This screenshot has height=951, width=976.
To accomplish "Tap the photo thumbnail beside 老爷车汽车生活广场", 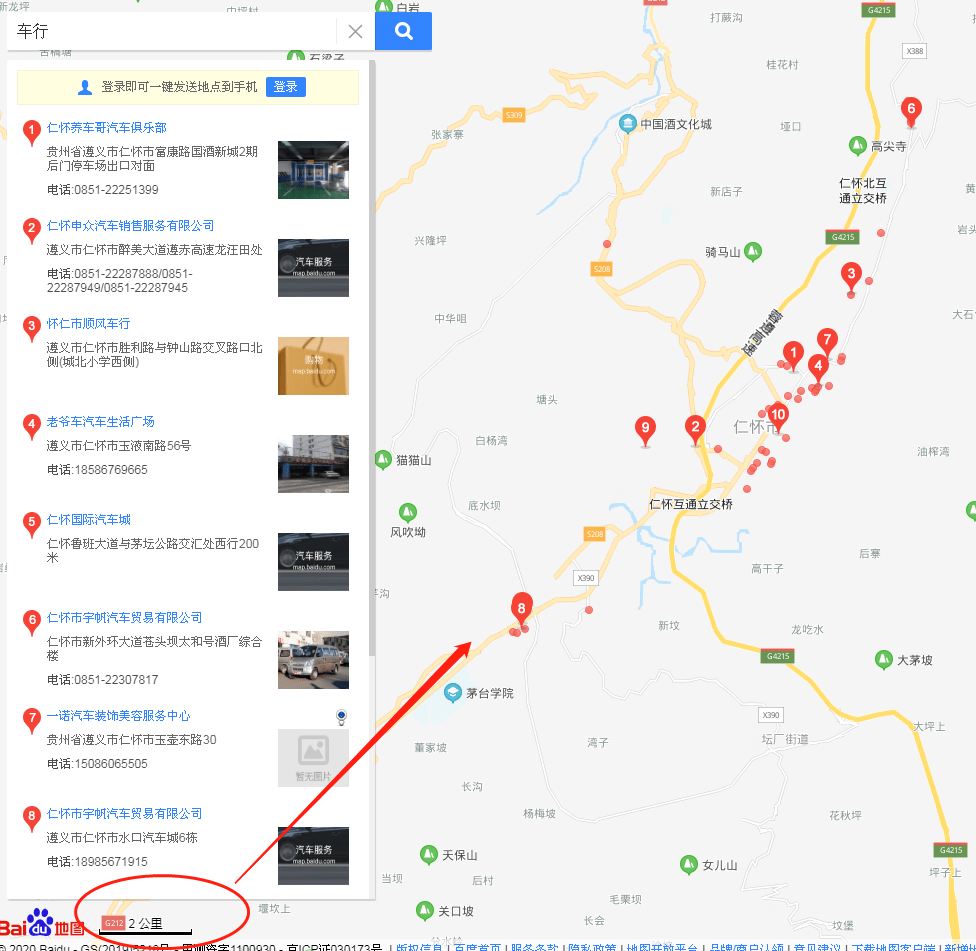I will 313,464.
